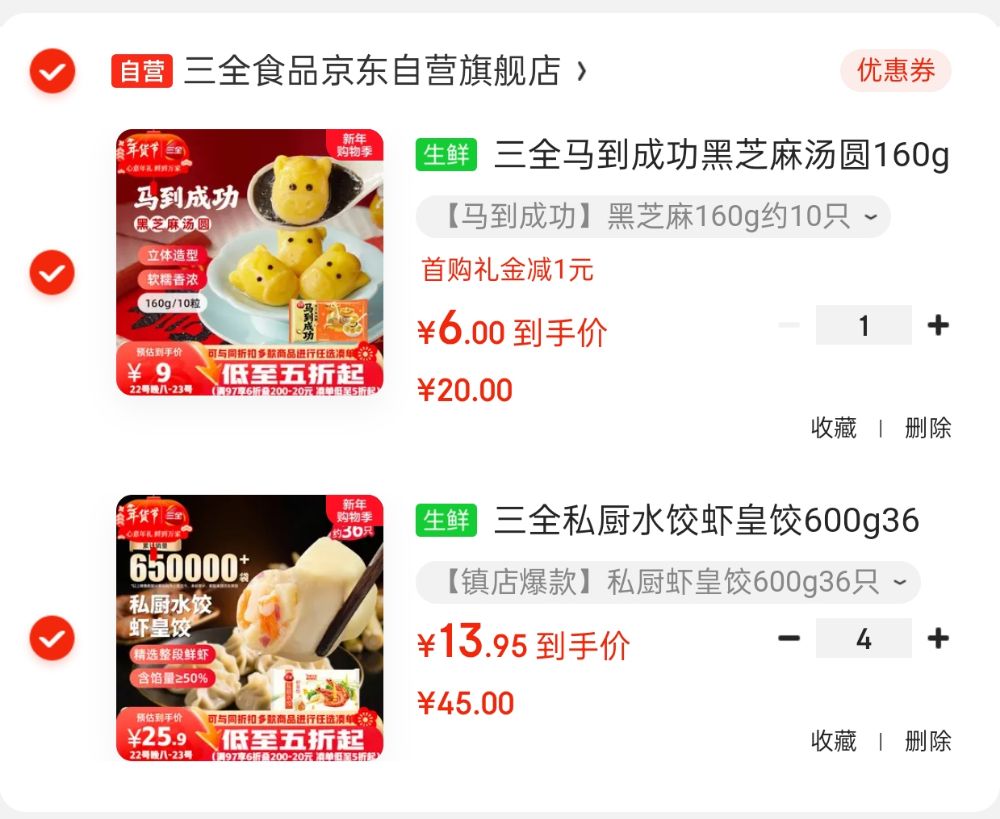Open 三全马到成功黑芝麻汤圆160g product title
Screen dimensions: 1000x819
[x=720, y=155]
